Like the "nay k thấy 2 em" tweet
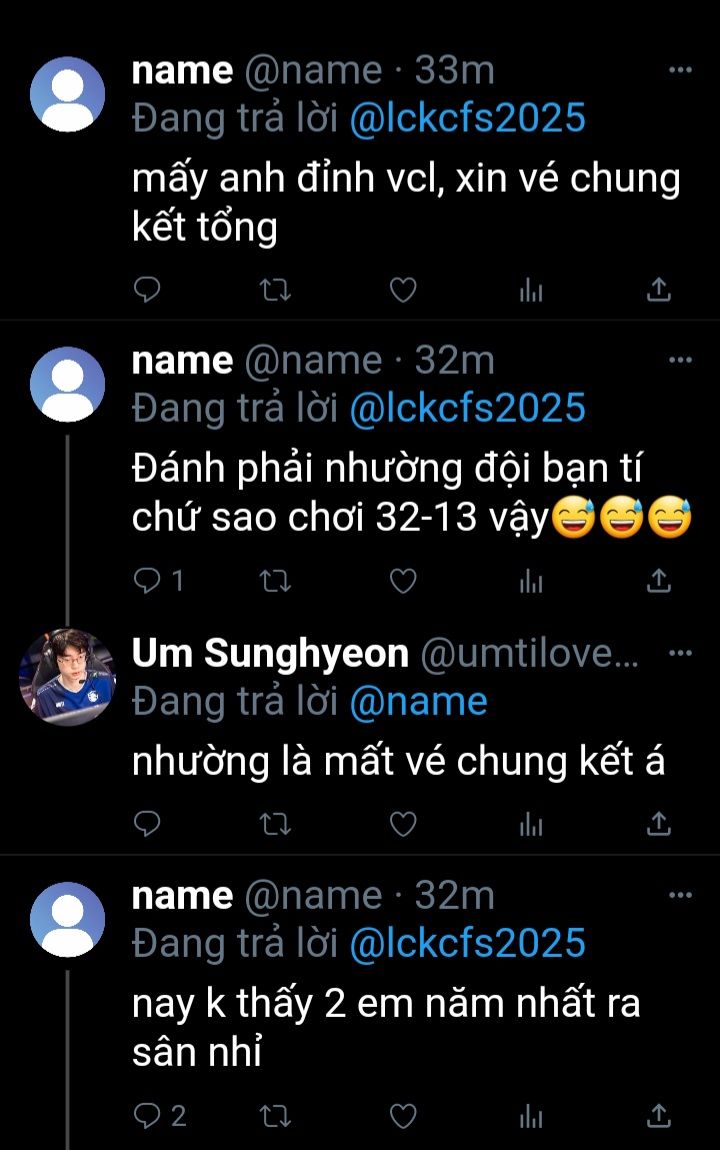Image resolution: width=720 pixels, height=1150 pixels. click(402, 1115)
